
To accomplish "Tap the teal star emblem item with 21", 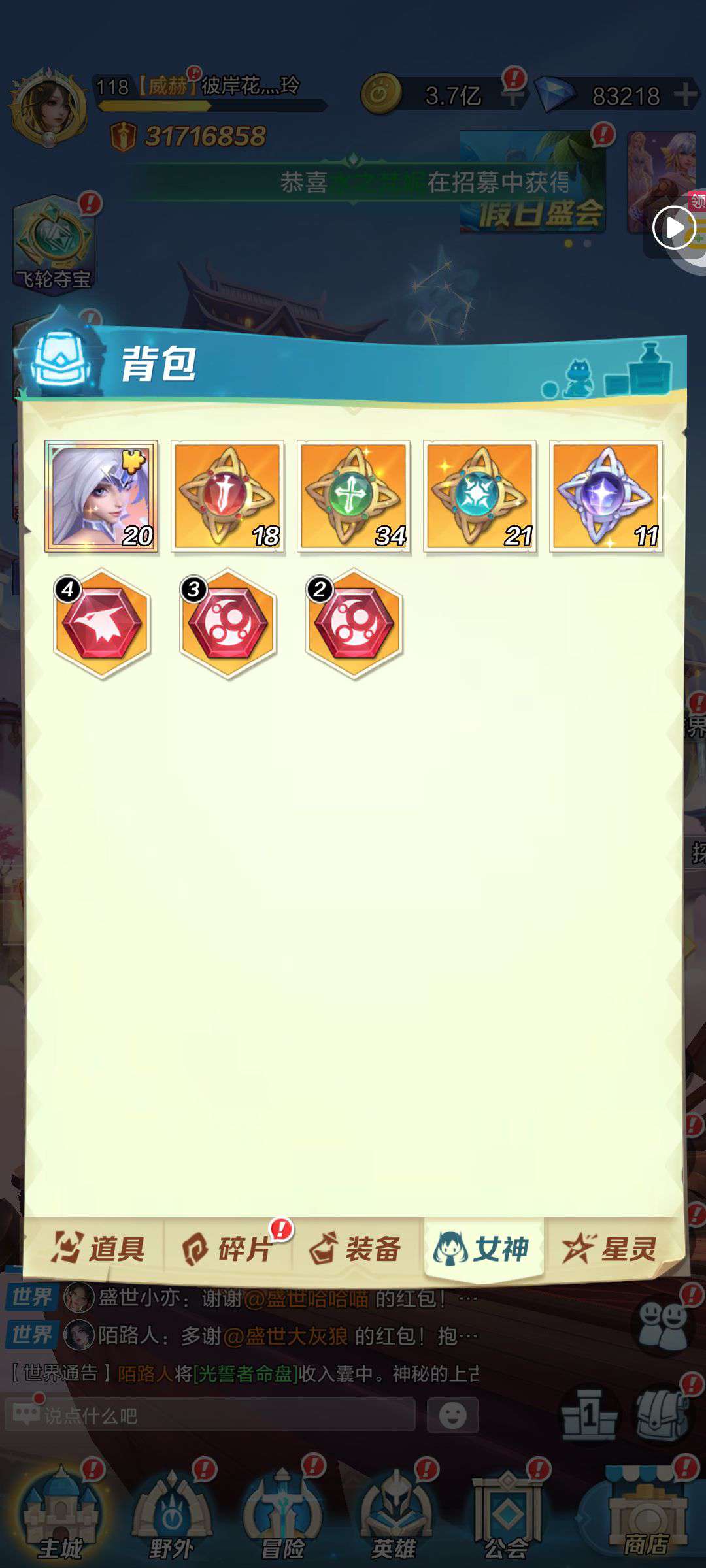I will (480, 496).
